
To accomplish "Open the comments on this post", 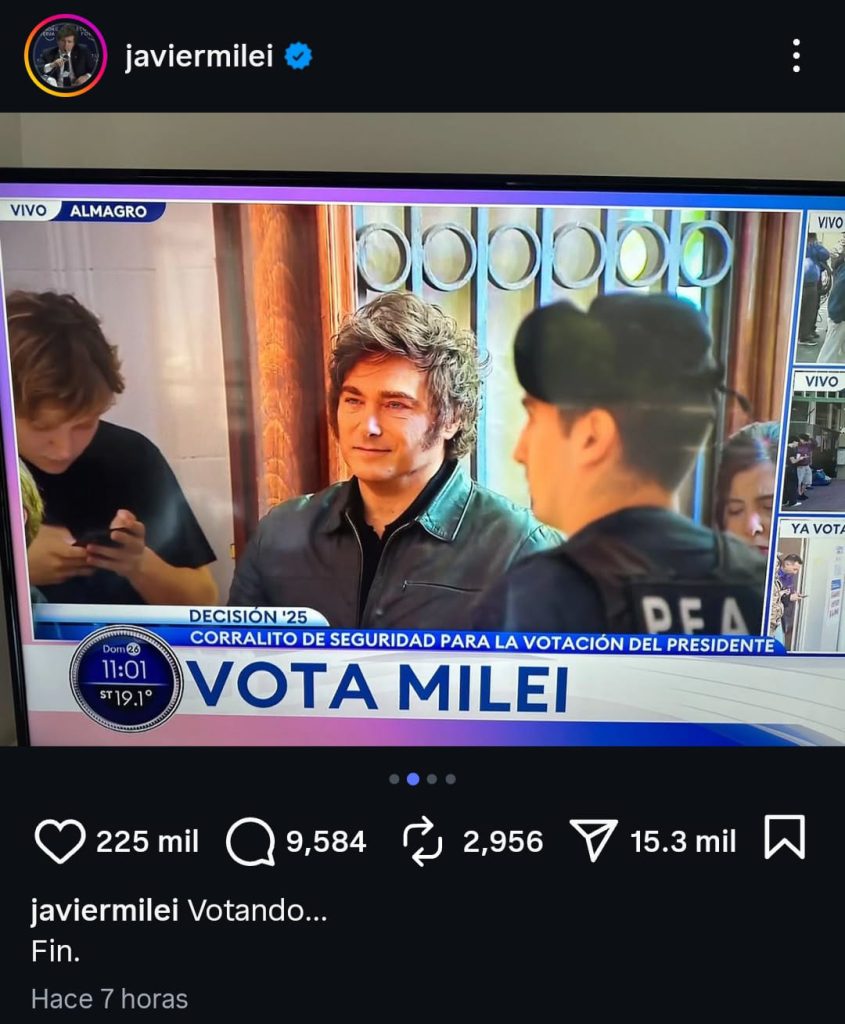I will pyautogui.click(x=250, y=842).
